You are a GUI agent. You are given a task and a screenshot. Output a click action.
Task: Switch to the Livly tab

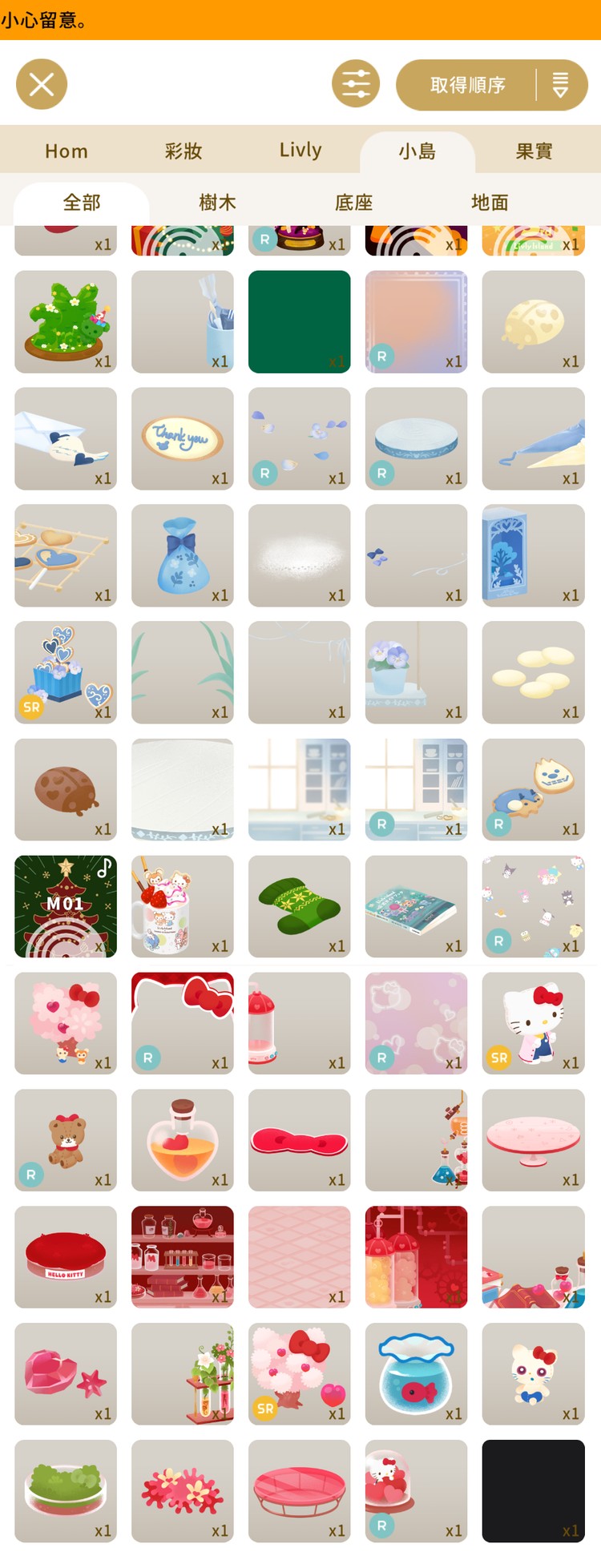(x=300, y=151)
